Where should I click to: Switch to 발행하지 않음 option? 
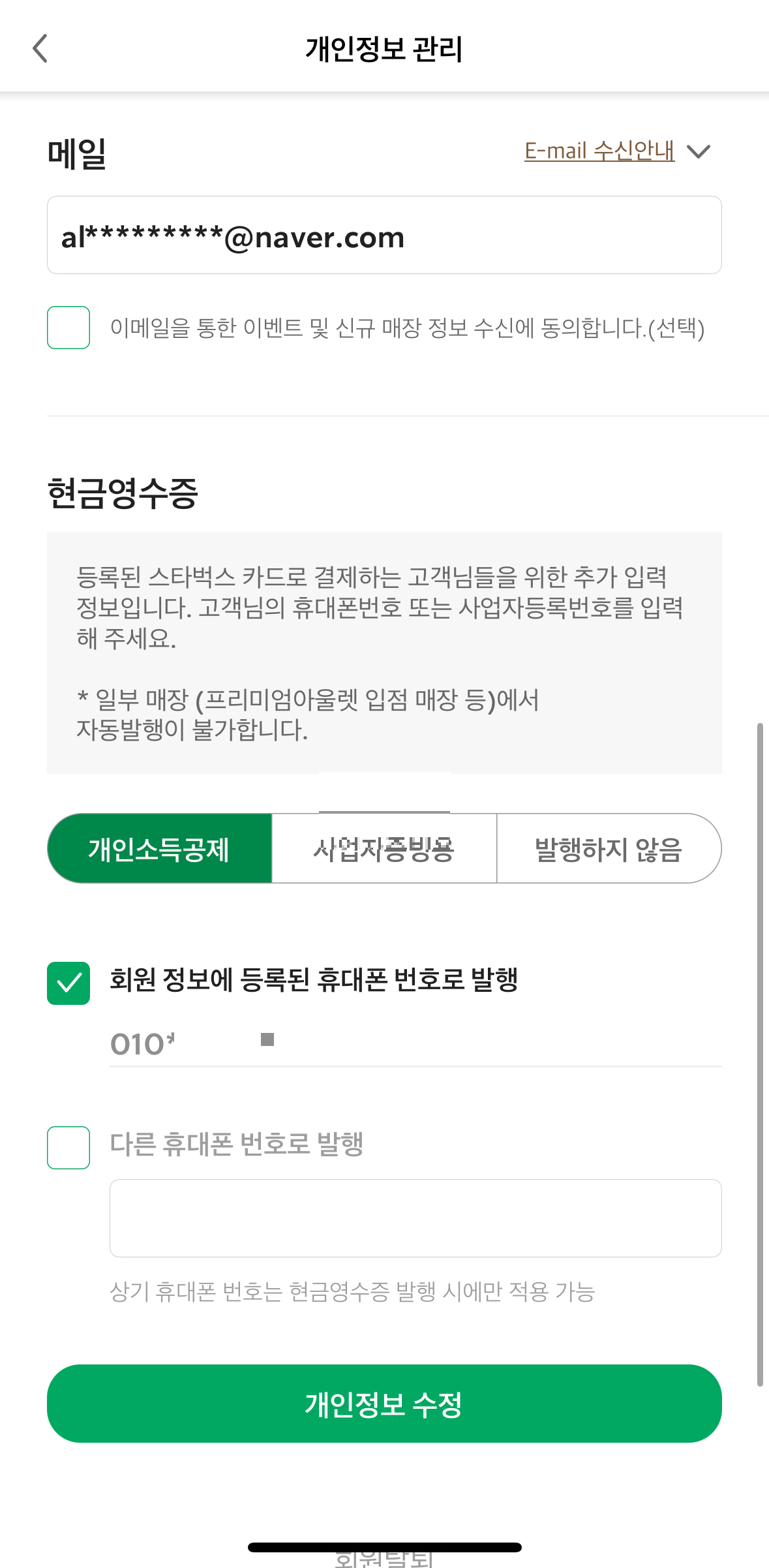[x=608, y=848]
